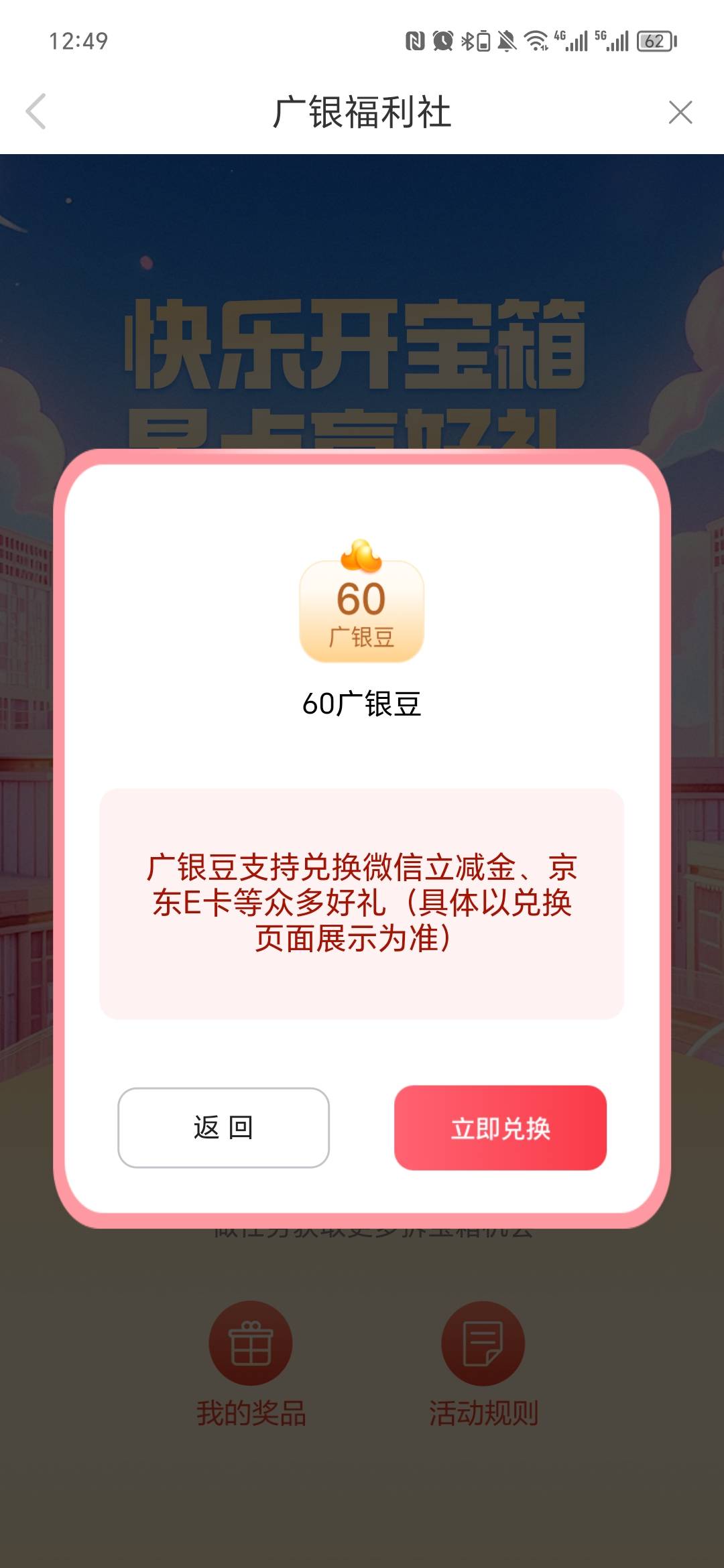
Task: Tap the back arrow in header
Action: point(36,111)
